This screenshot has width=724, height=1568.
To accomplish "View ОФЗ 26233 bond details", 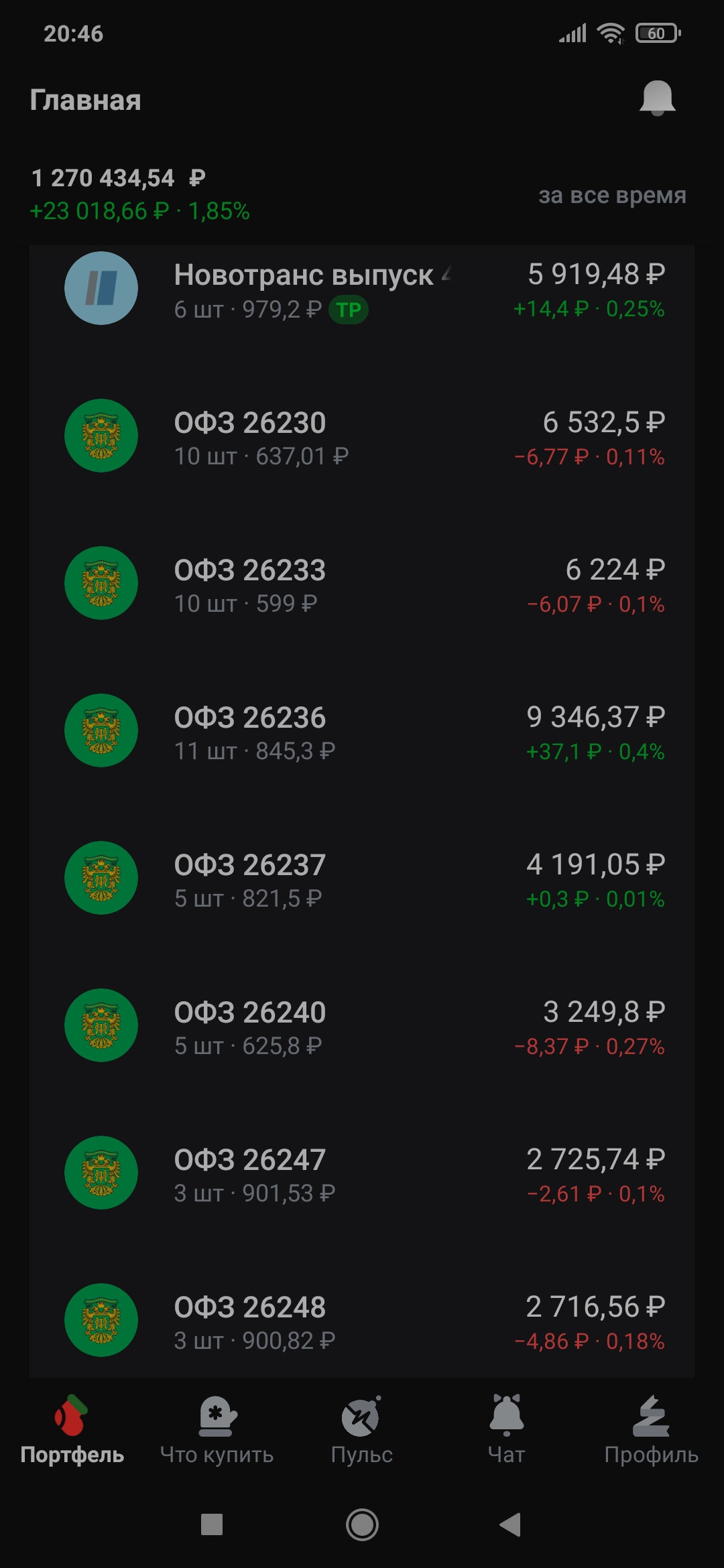I will click(x=362, y=584).
